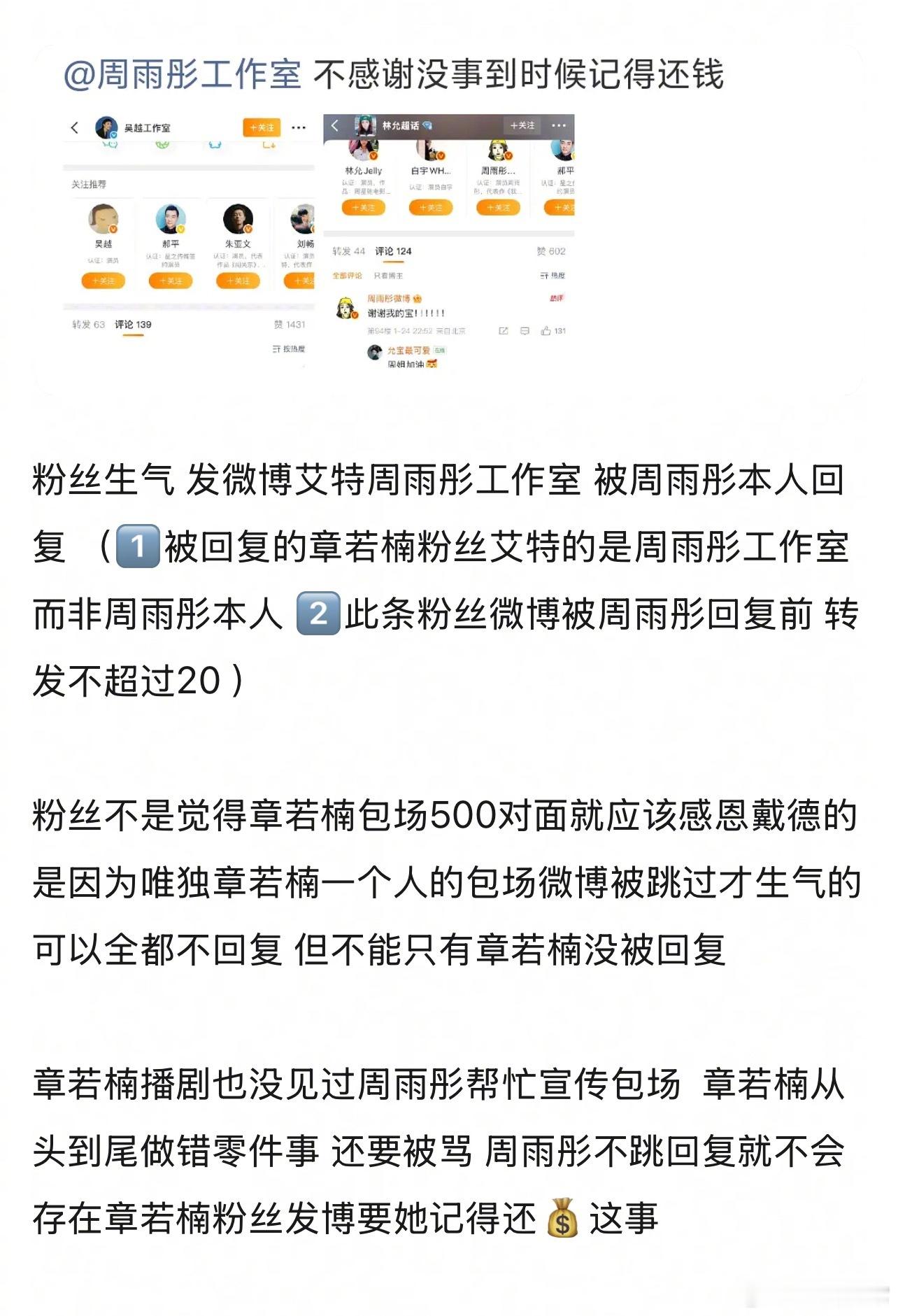
Task: Click the reply icon under 周雨彤微博 comment
Action: (x=525, y=331)
